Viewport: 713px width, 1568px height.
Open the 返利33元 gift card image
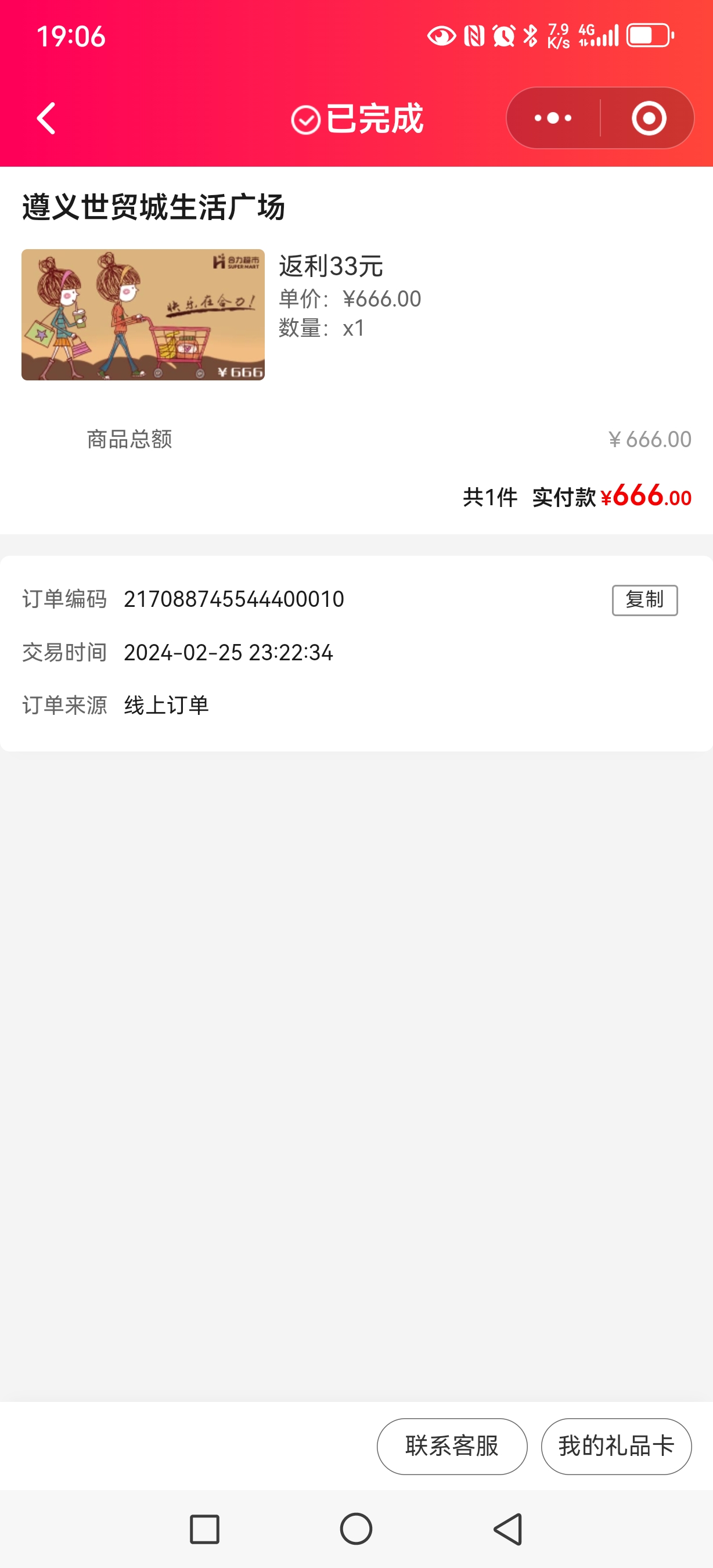[143, 315]
